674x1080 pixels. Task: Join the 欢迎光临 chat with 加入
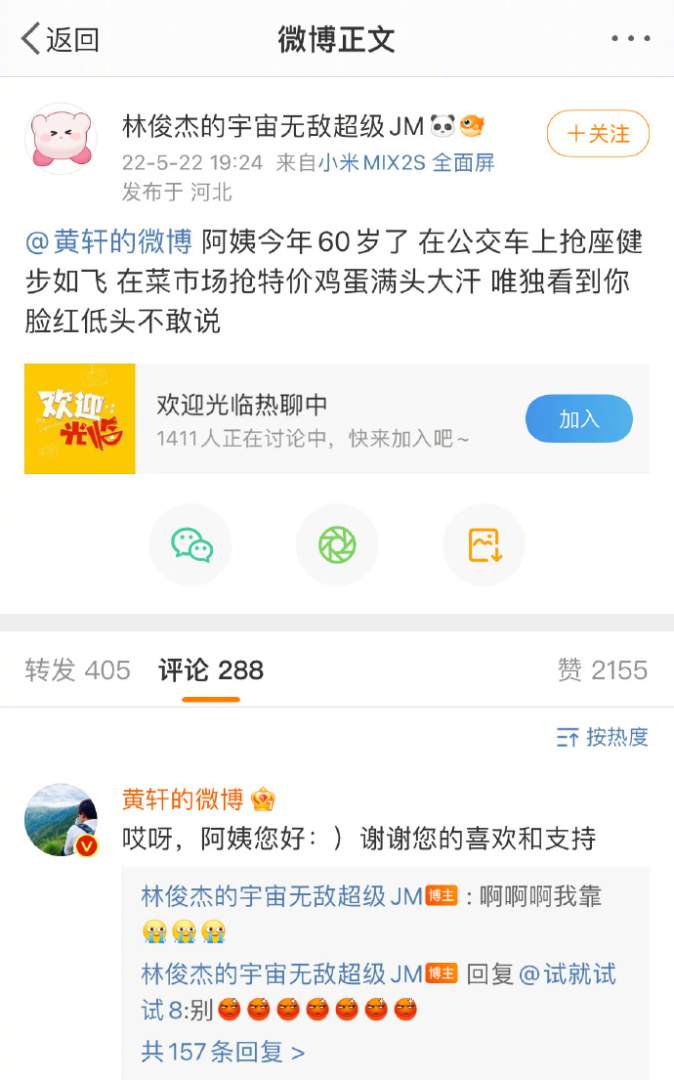579,419
